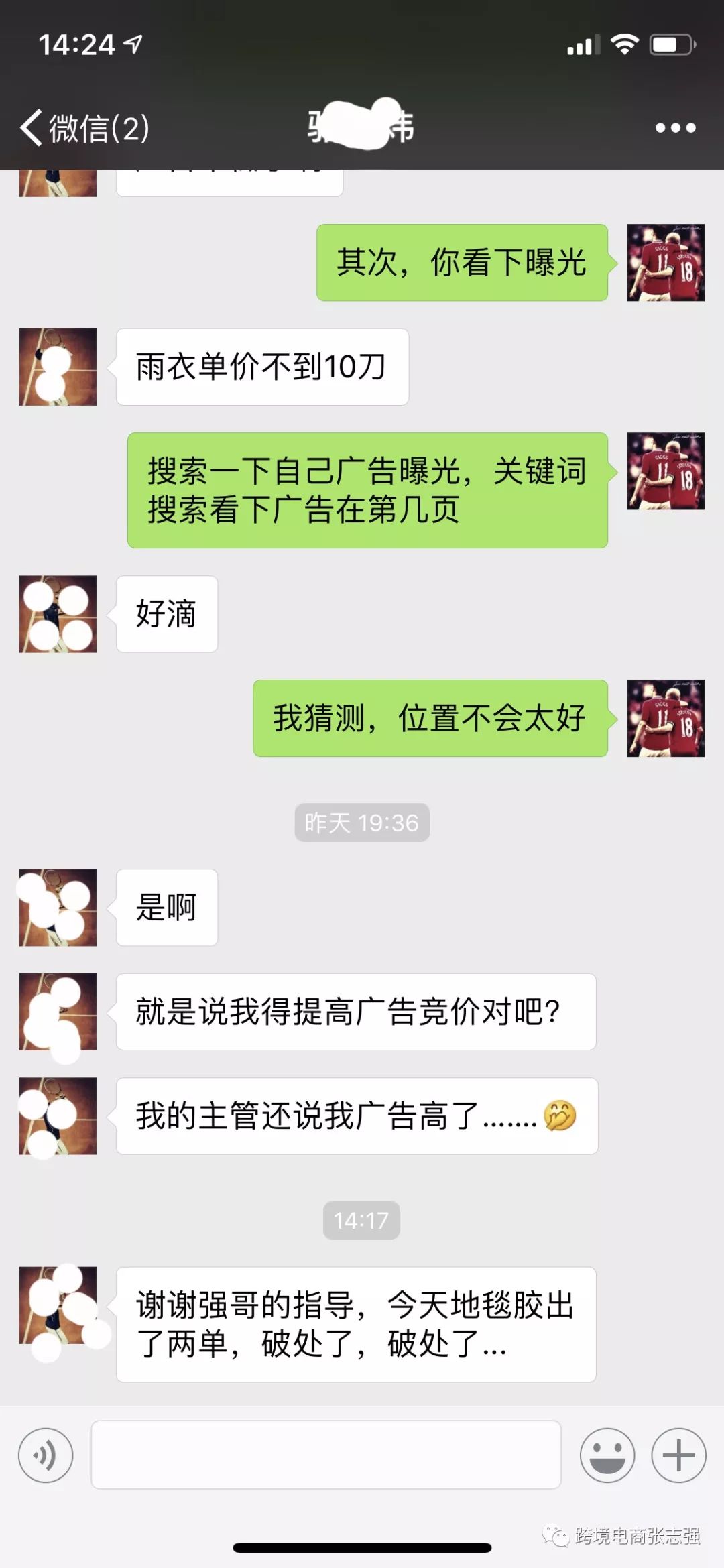This screenshot has height=1568, width=724.
Task: Open contact avatar beside 谢谢强哥的指导 message
Action: [58, 1305]
